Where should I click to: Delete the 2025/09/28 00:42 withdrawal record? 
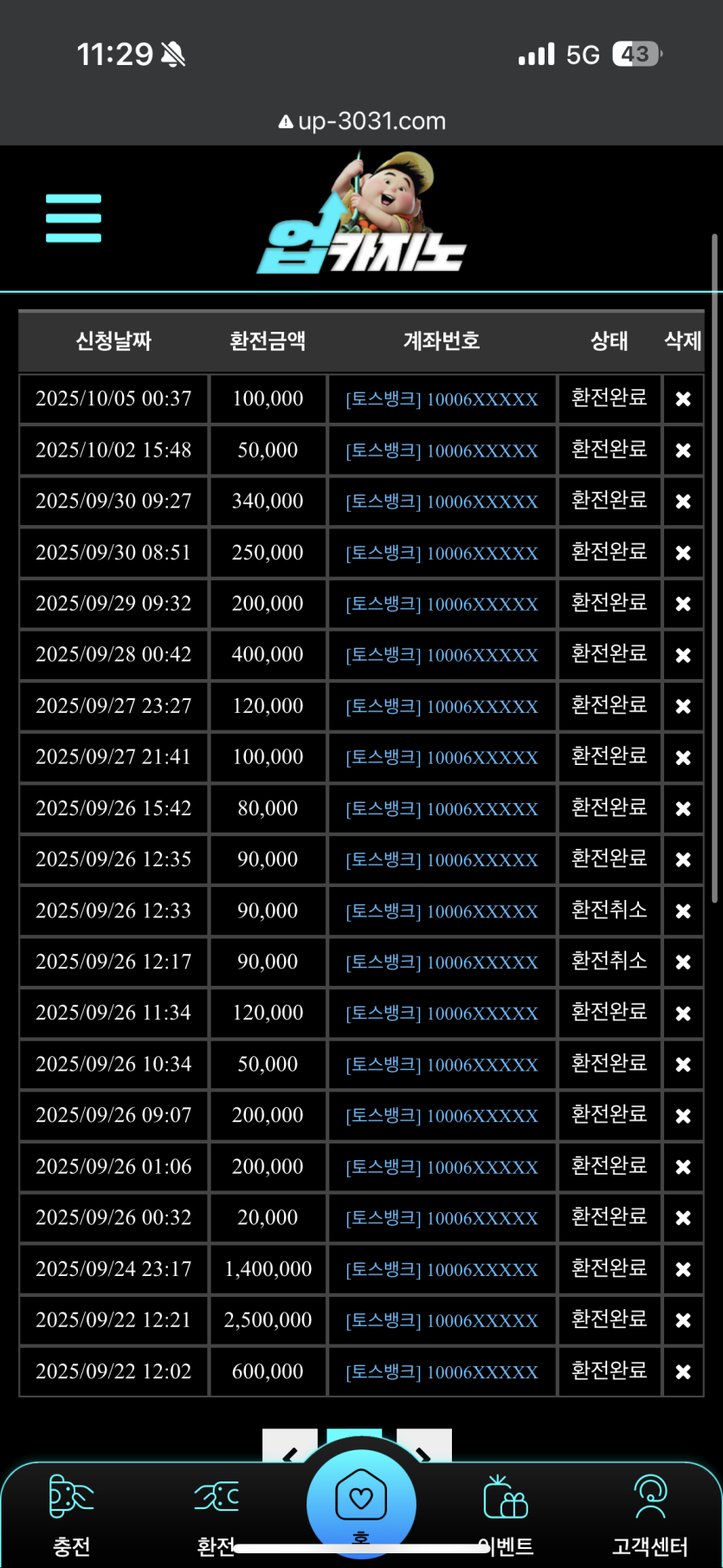pos(683,656)
